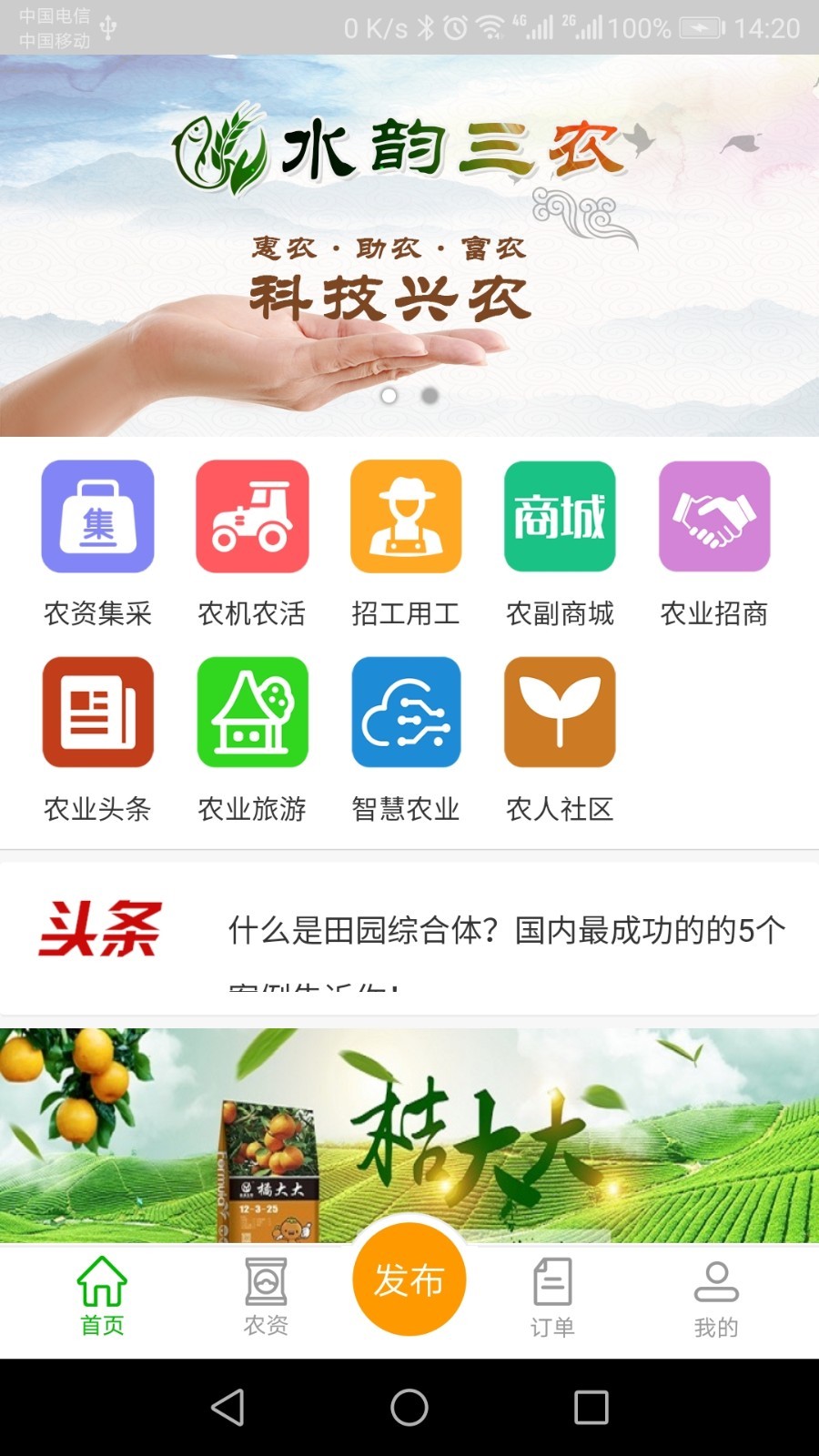Switch to the 订单 tab

(552, 1297)
